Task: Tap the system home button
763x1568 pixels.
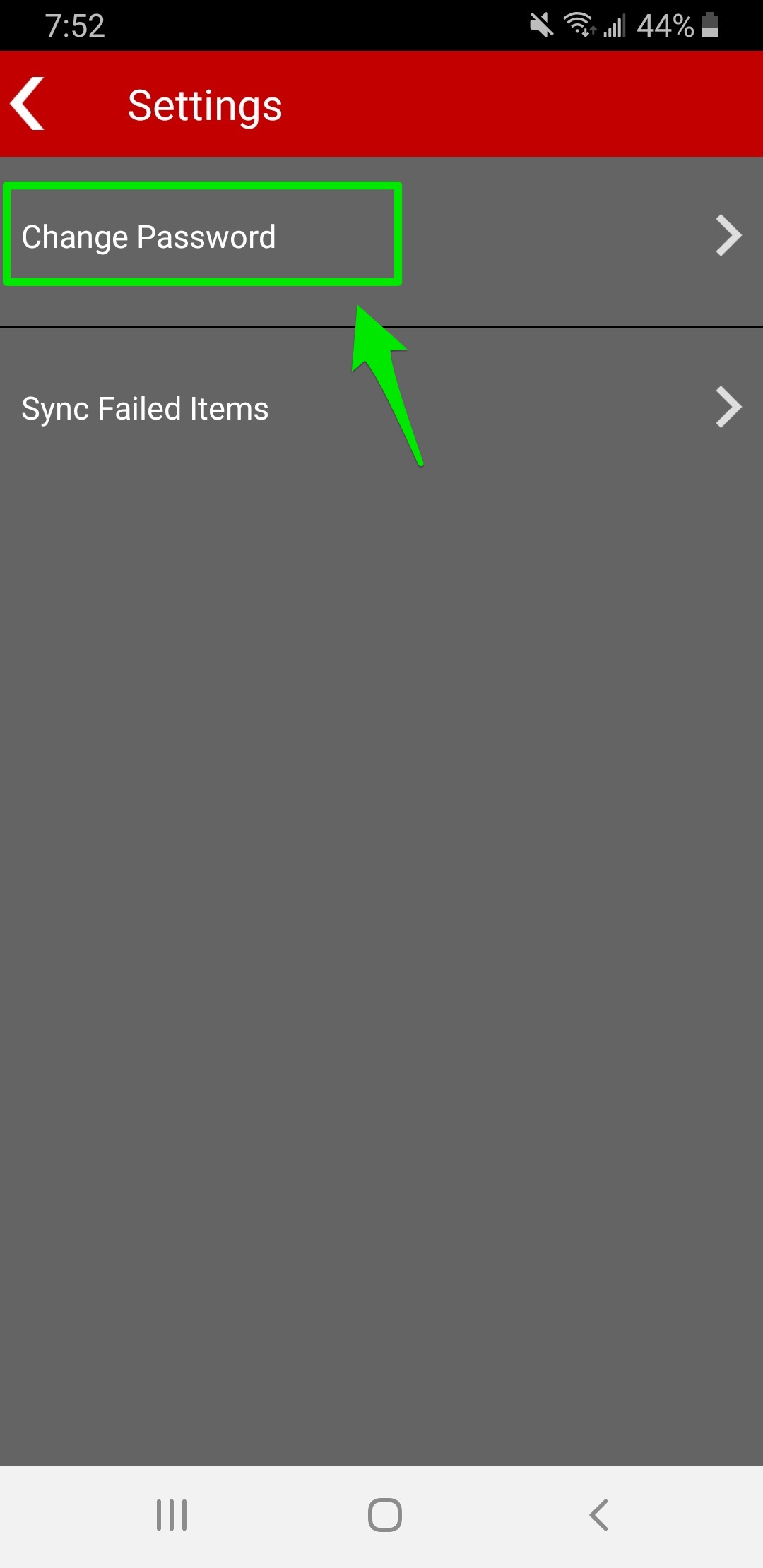Action: point(384,1515)
